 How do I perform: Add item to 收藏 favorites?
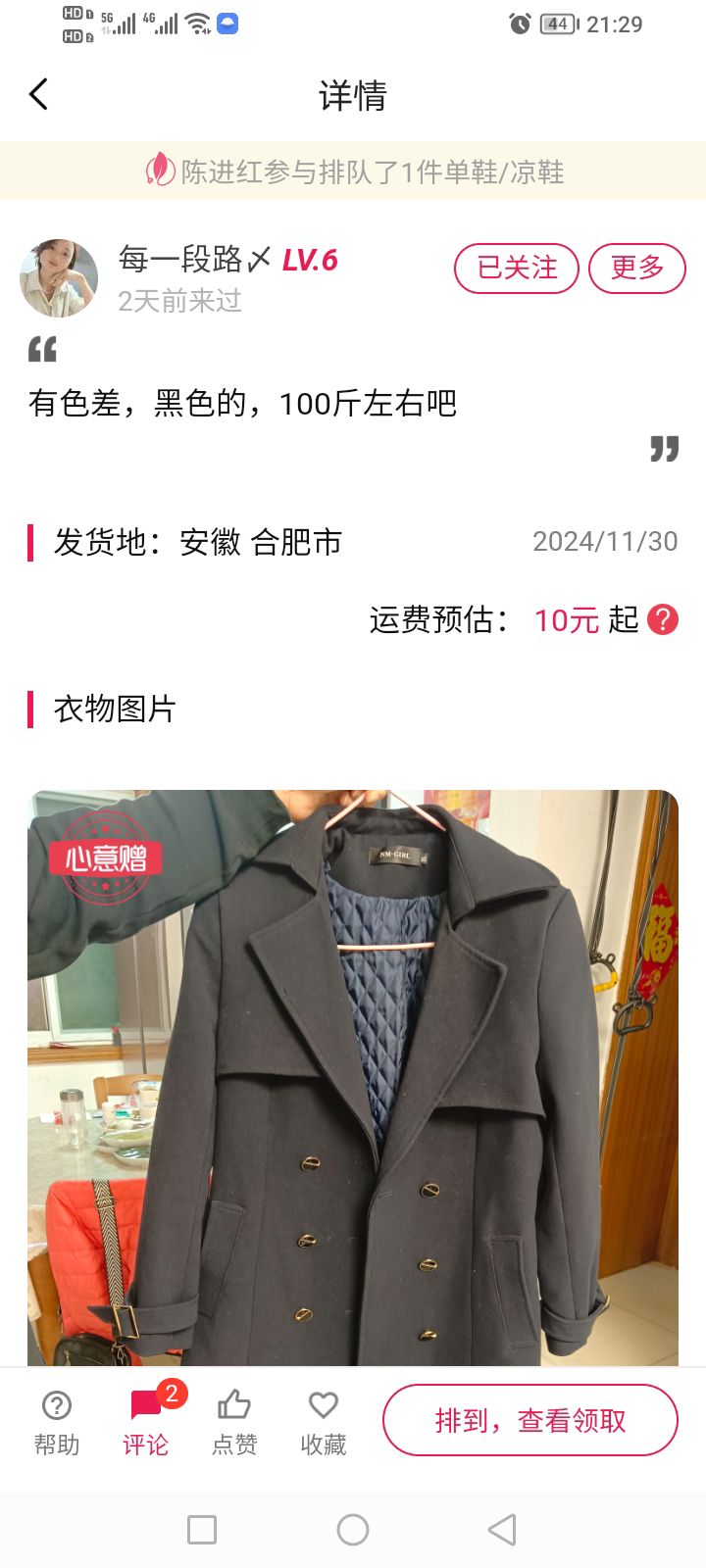pyautogui.click(x=324, y=1423)
